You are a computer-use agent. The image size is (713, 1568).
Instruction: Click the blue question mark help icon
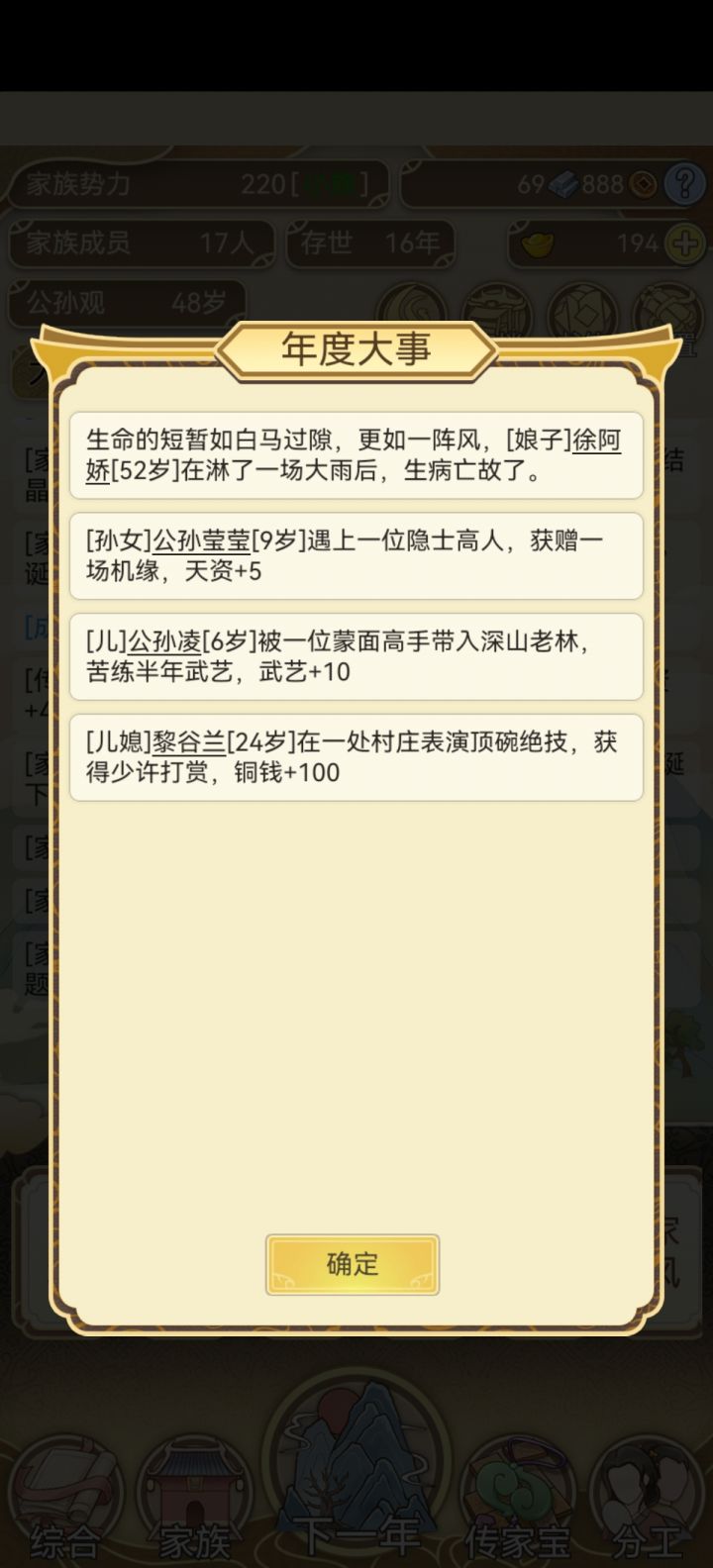click(685, 183)
